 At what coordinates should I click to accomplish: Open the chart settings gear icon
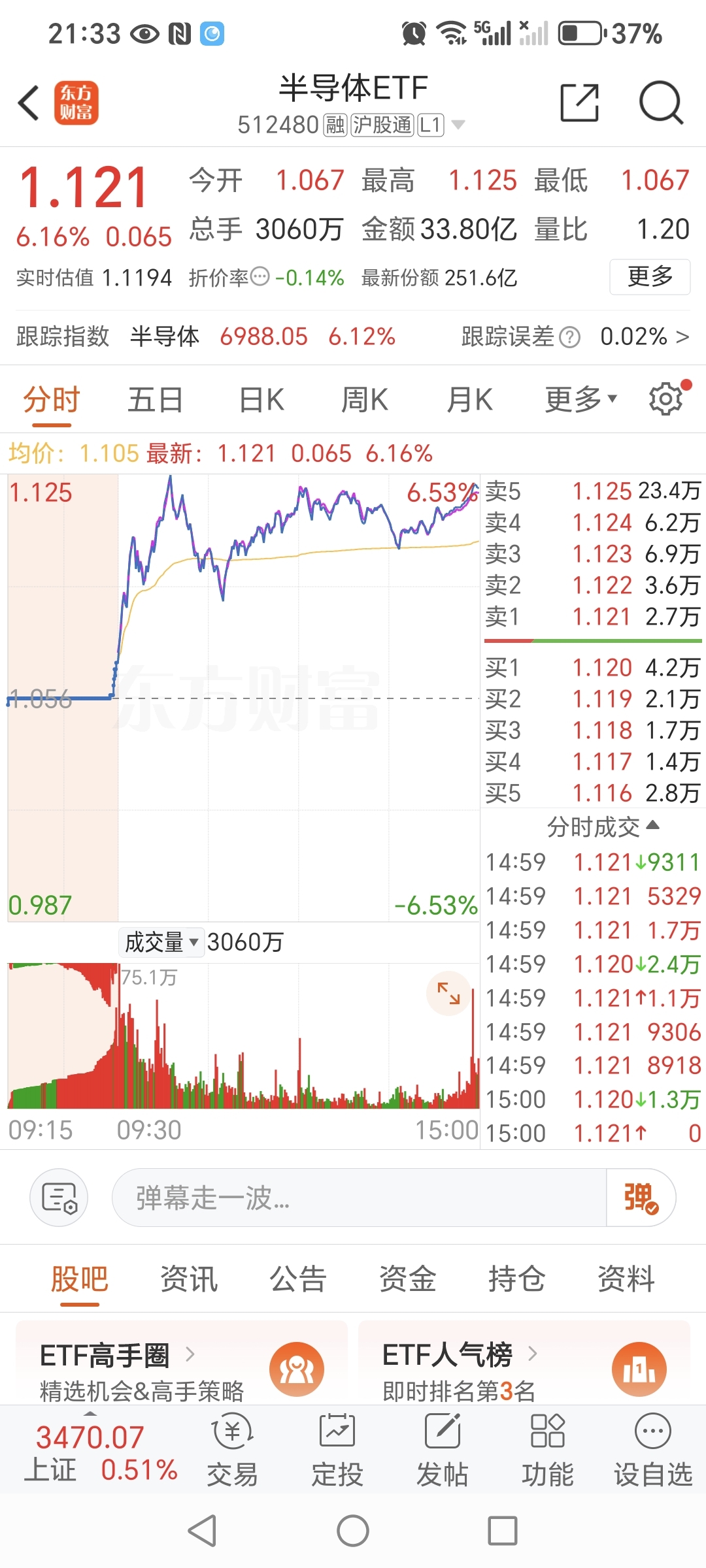coord(665,399)
